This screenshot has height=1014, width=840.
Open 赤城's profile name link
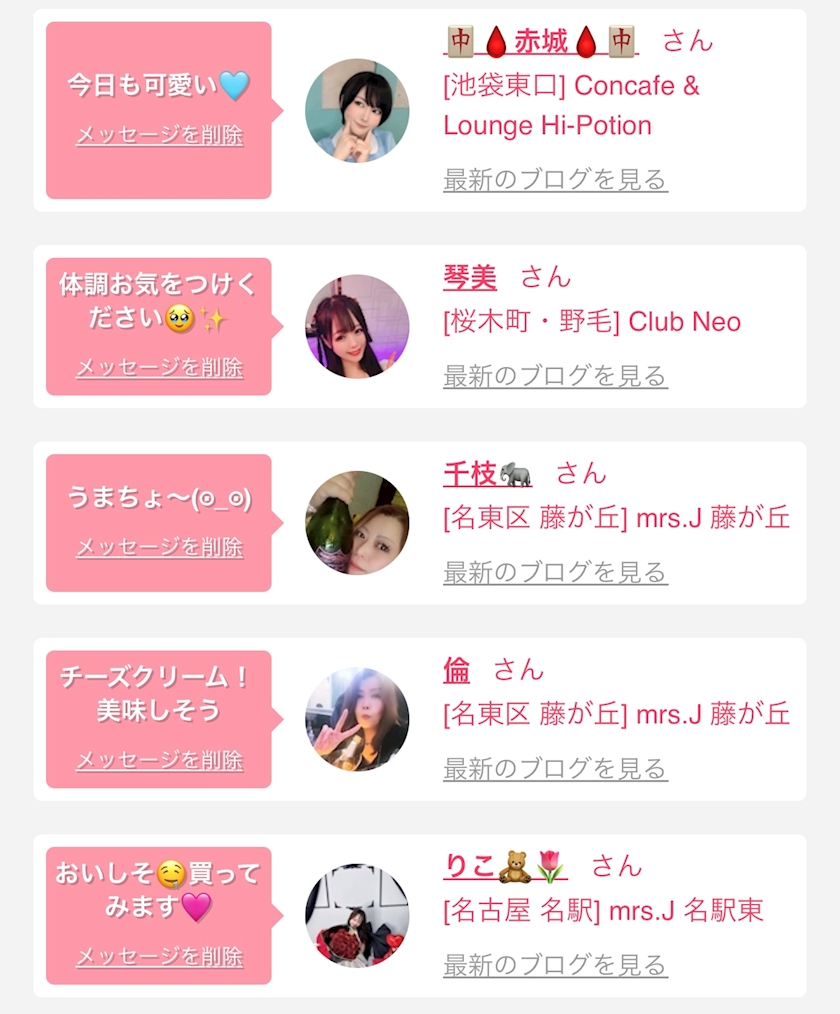541,41
